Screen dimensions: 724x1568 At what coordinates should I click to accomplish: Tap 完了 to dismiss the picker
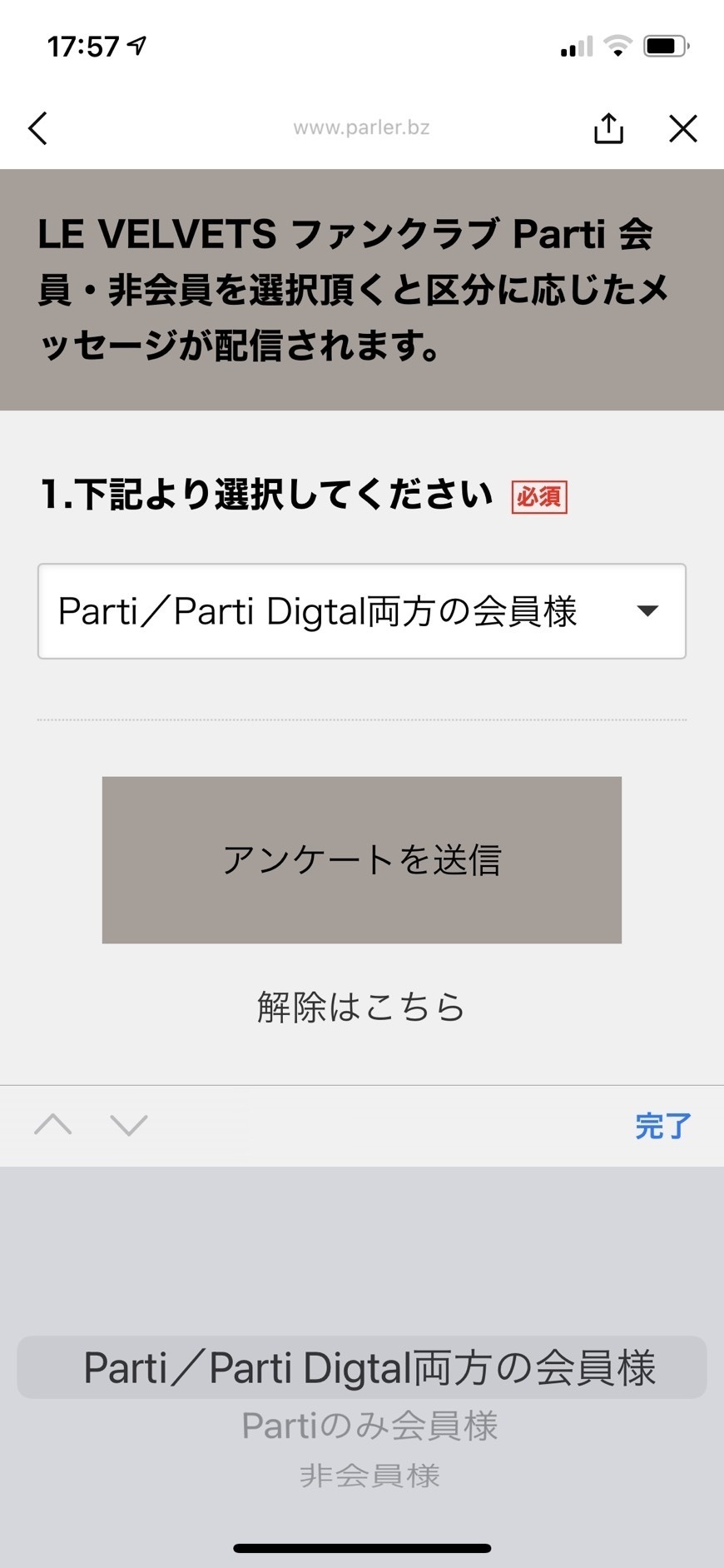click(662, 1126)
